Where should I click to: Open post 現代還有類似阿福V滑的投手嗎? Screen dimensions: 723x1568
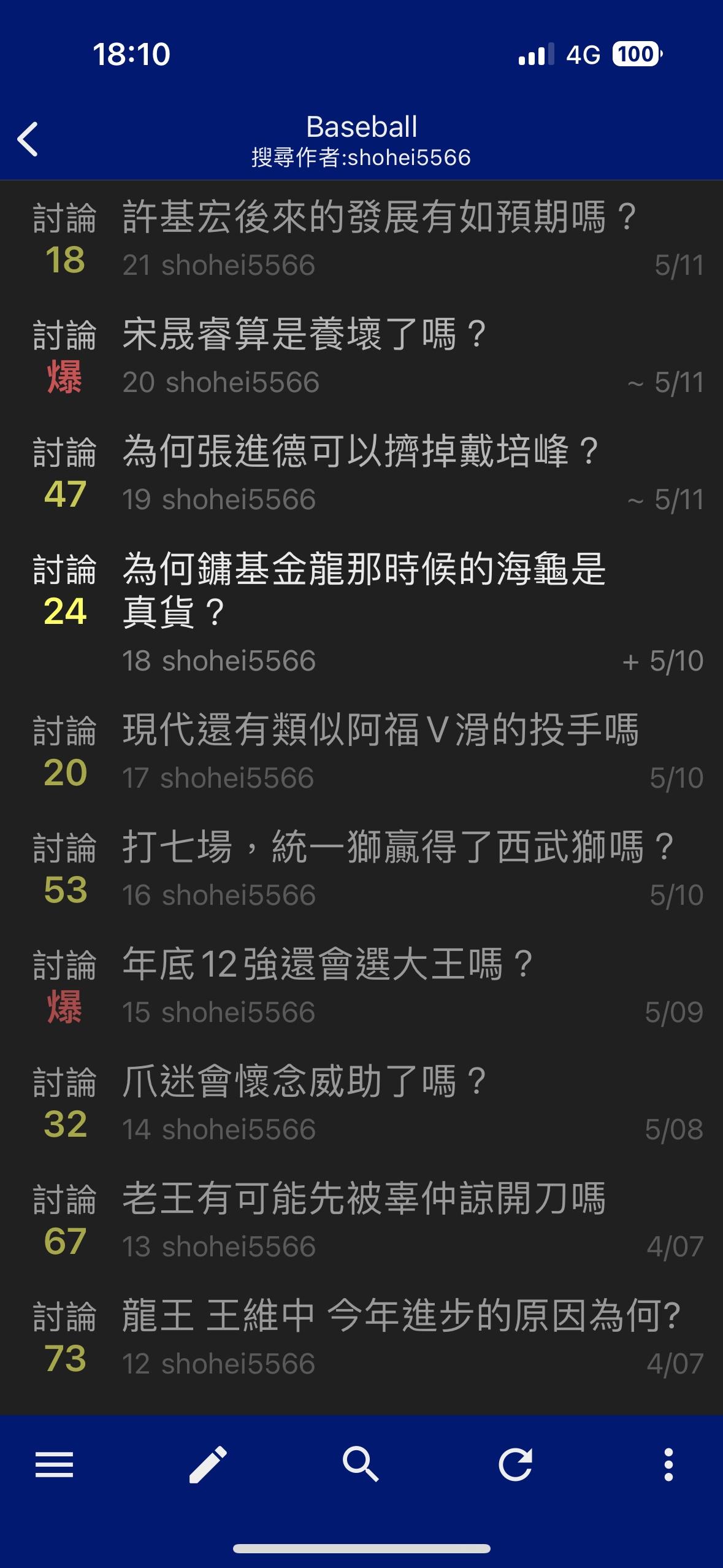tap(361, 752)
